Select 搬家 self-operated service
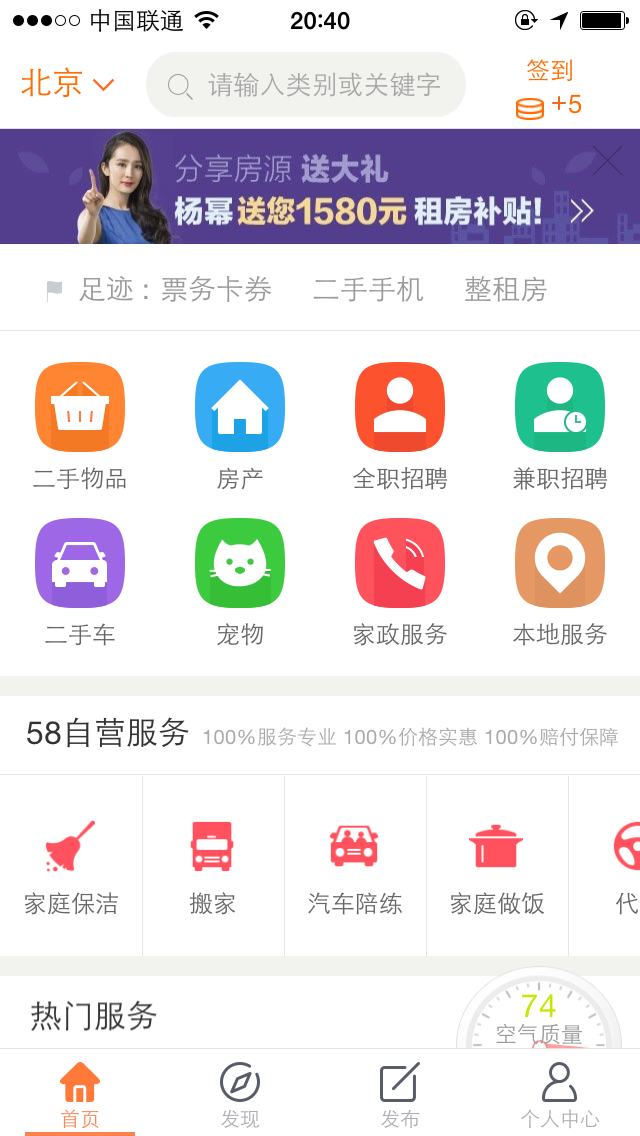The width and height of the screenshot is (640, 1136). pyautogui.click(x=213, y=866)
